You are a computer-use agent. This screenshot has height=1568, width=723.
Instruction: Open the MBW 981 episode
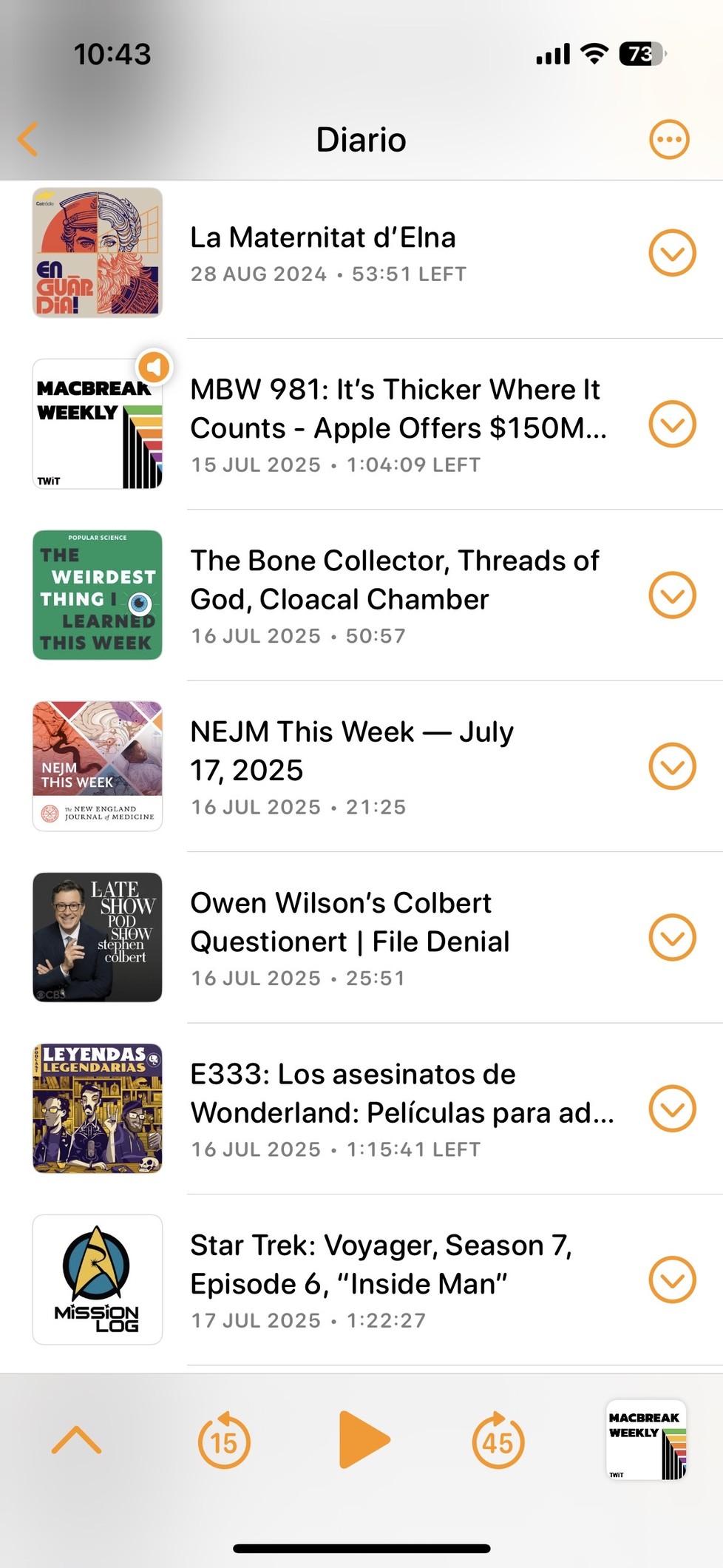(398, 424)
